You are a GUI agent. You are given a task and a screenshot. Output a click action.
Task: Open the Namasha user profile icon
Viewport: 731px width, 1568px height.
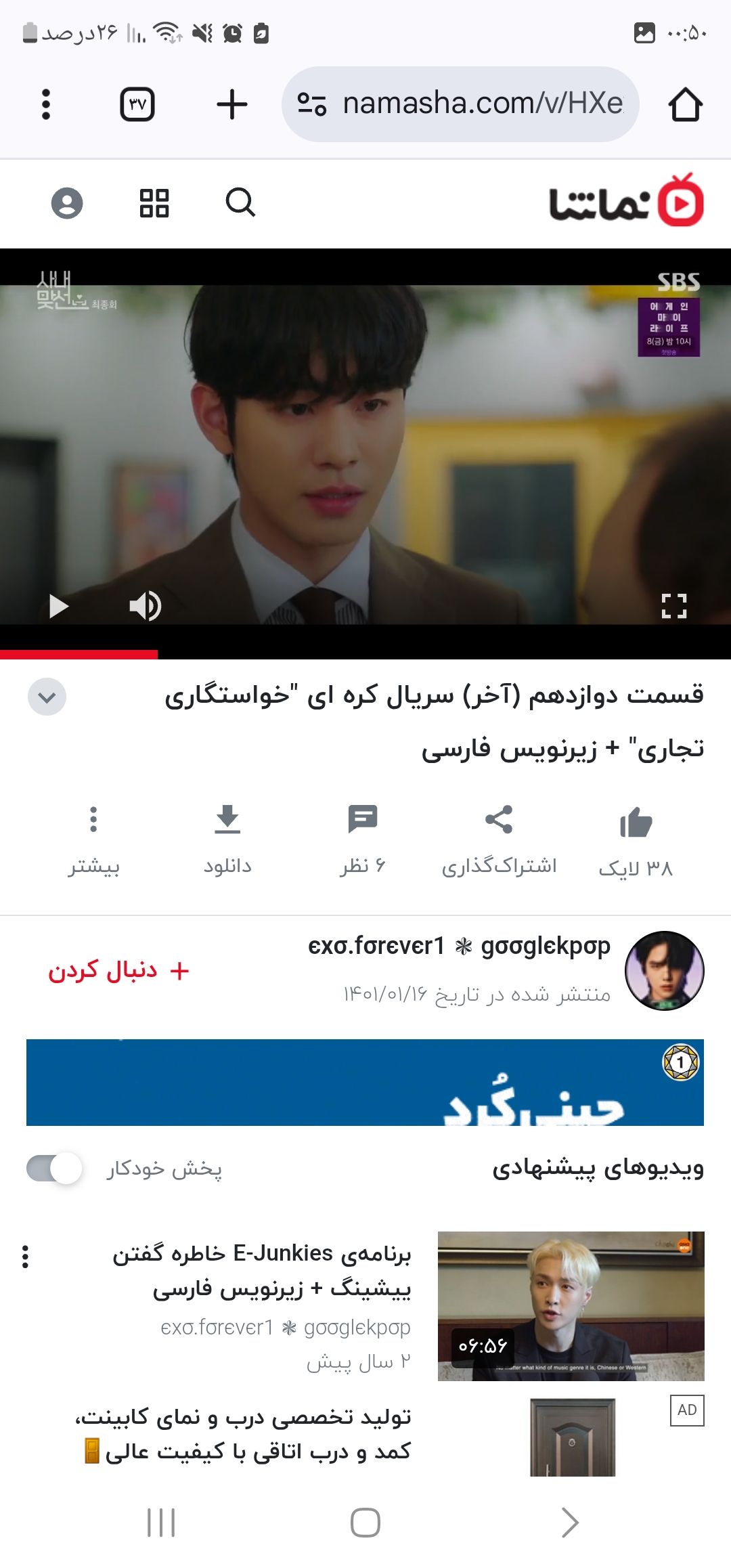point(67,202)
